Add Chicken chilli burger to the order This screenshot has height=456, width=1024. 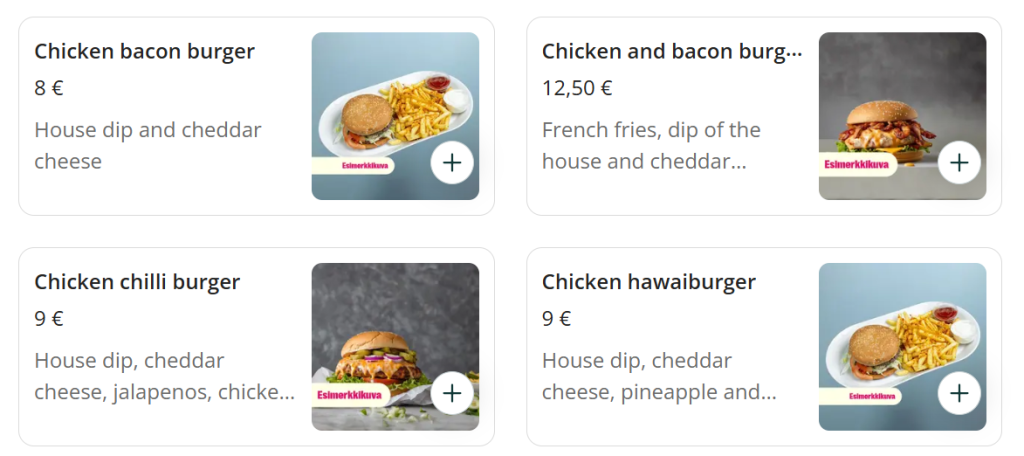click(452, 393)
